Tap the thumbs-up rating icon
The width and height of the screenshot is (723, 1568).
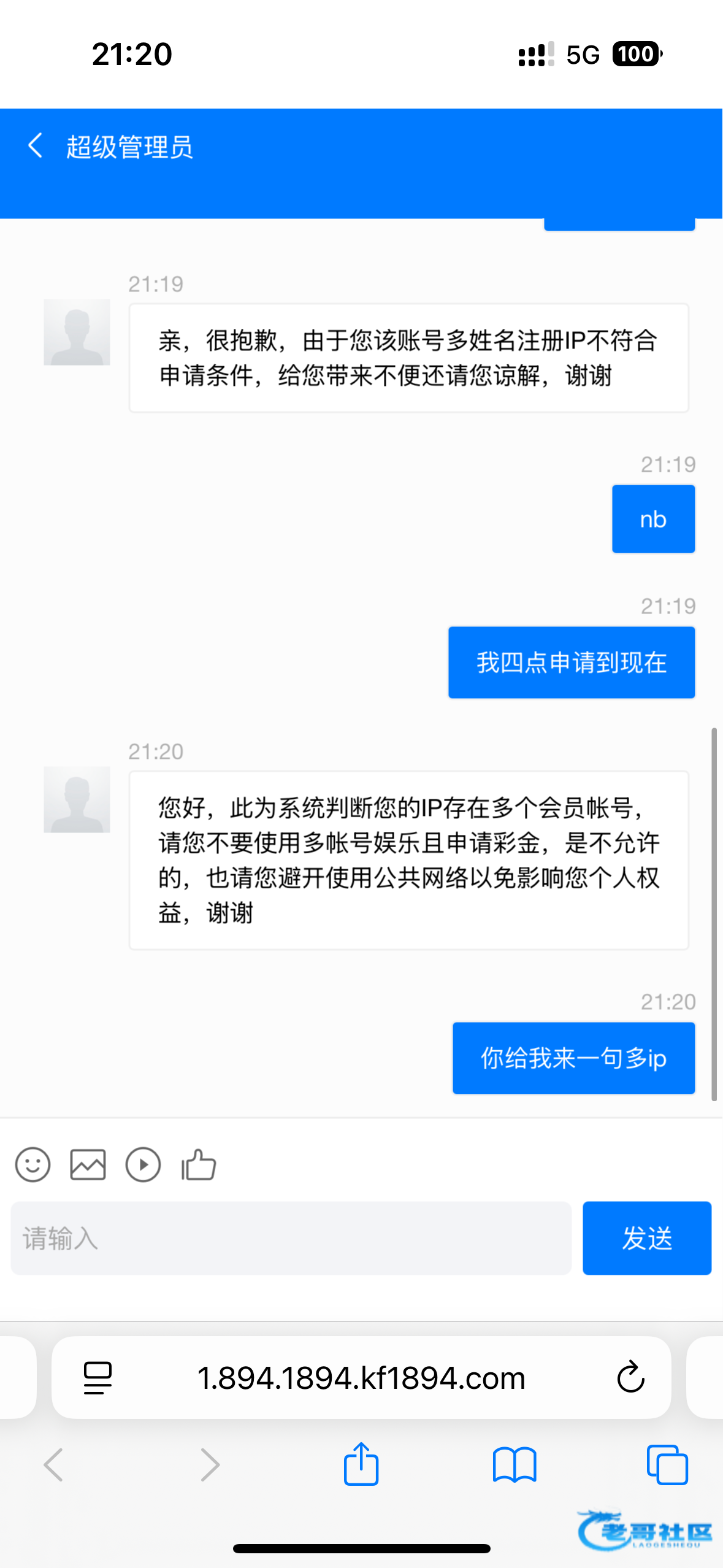click(x=199, y=1164)
